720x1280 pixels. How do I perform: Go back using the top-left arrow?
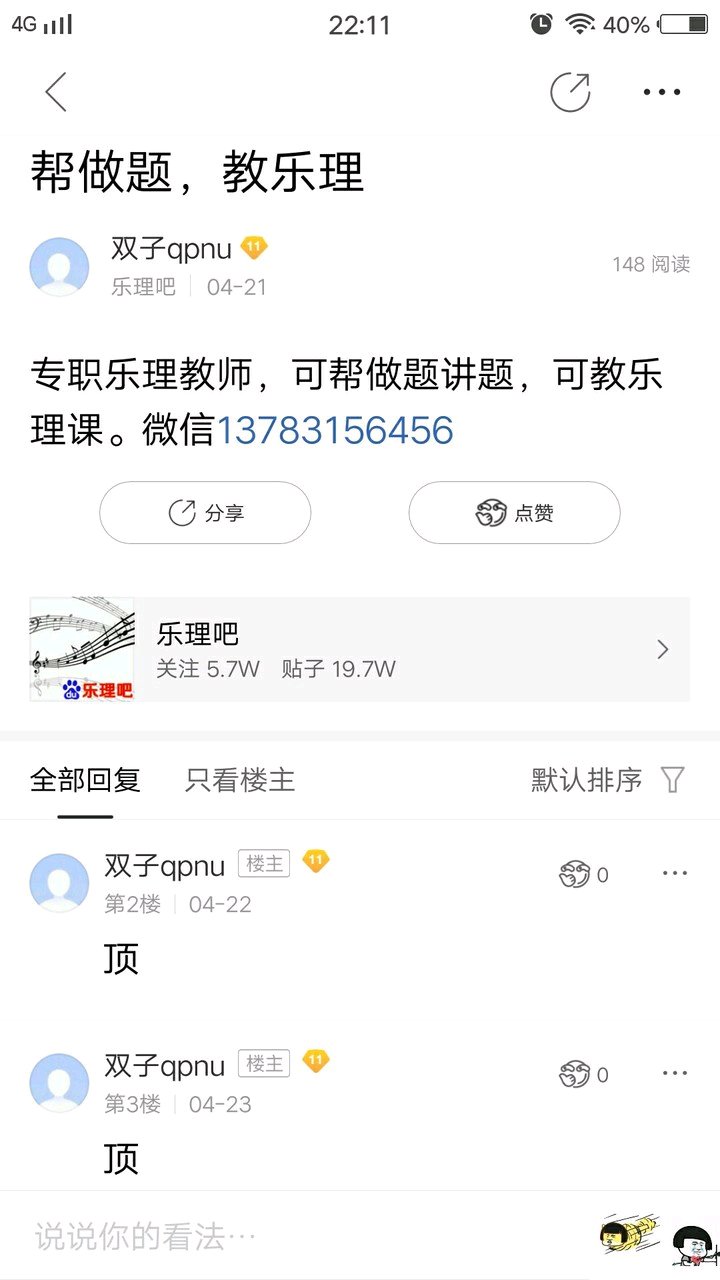tap(56, 92)
